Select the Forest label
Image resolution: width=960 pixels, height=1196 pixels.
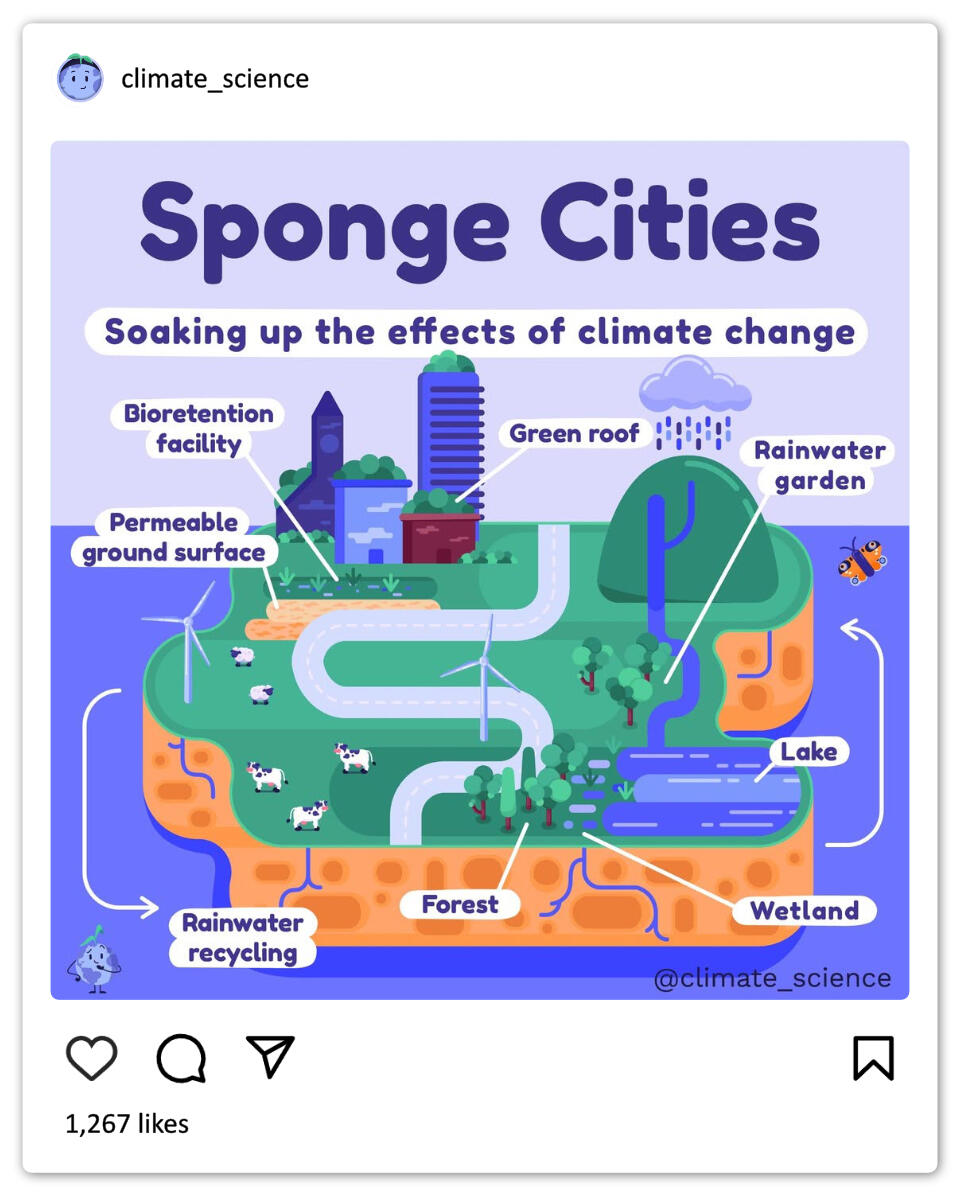[461, 905]
